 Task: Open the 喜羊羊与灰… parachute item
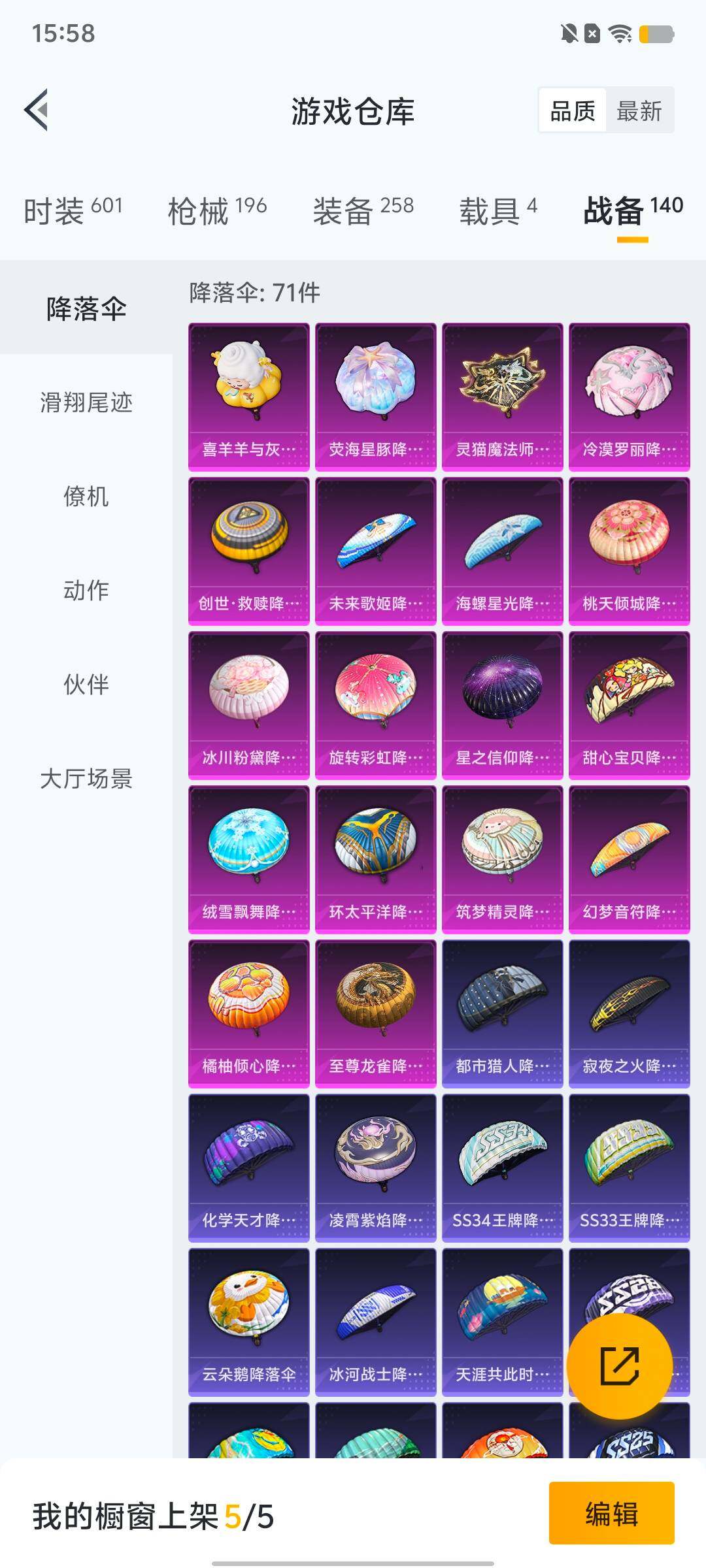tap(248, 397)
